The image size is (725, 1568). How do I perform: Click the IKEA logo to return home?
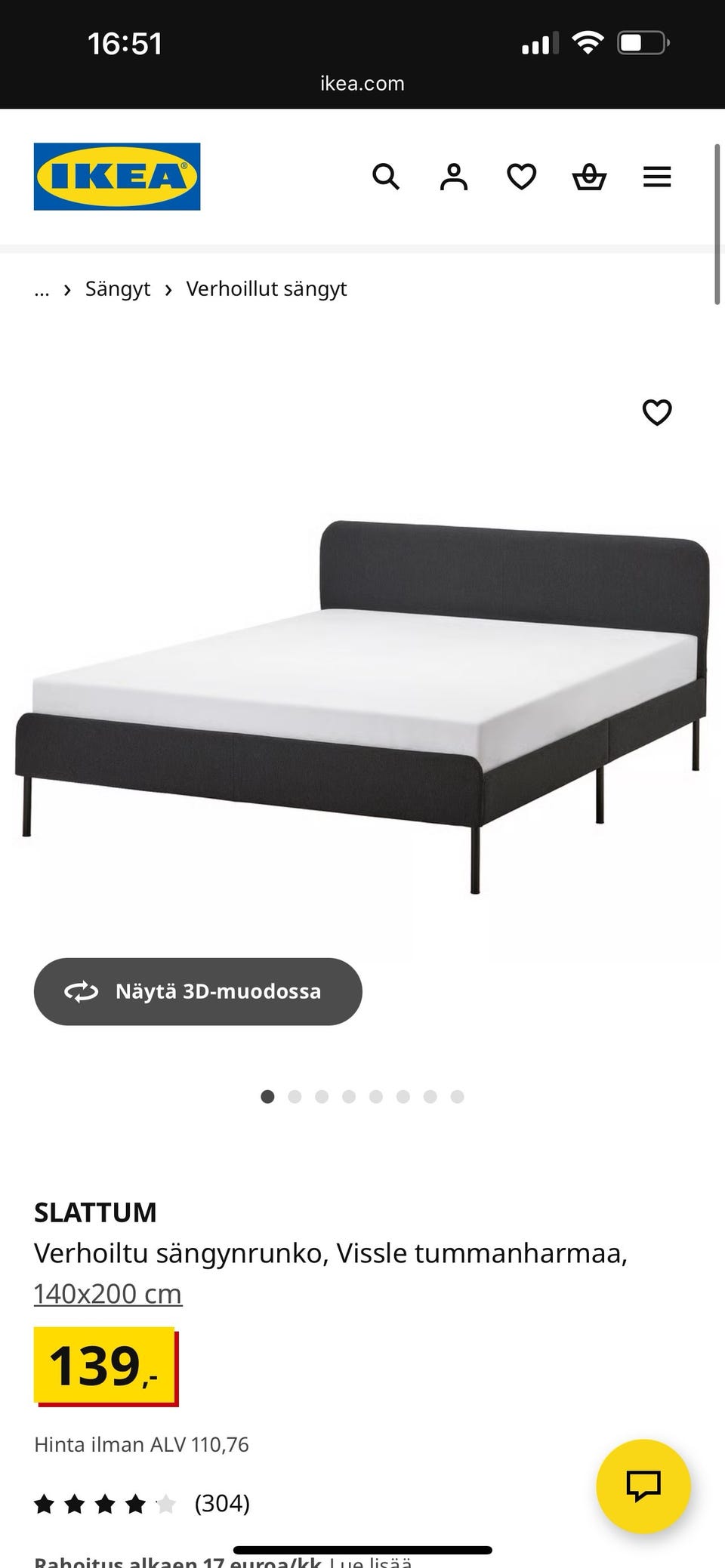coord(117,177)
